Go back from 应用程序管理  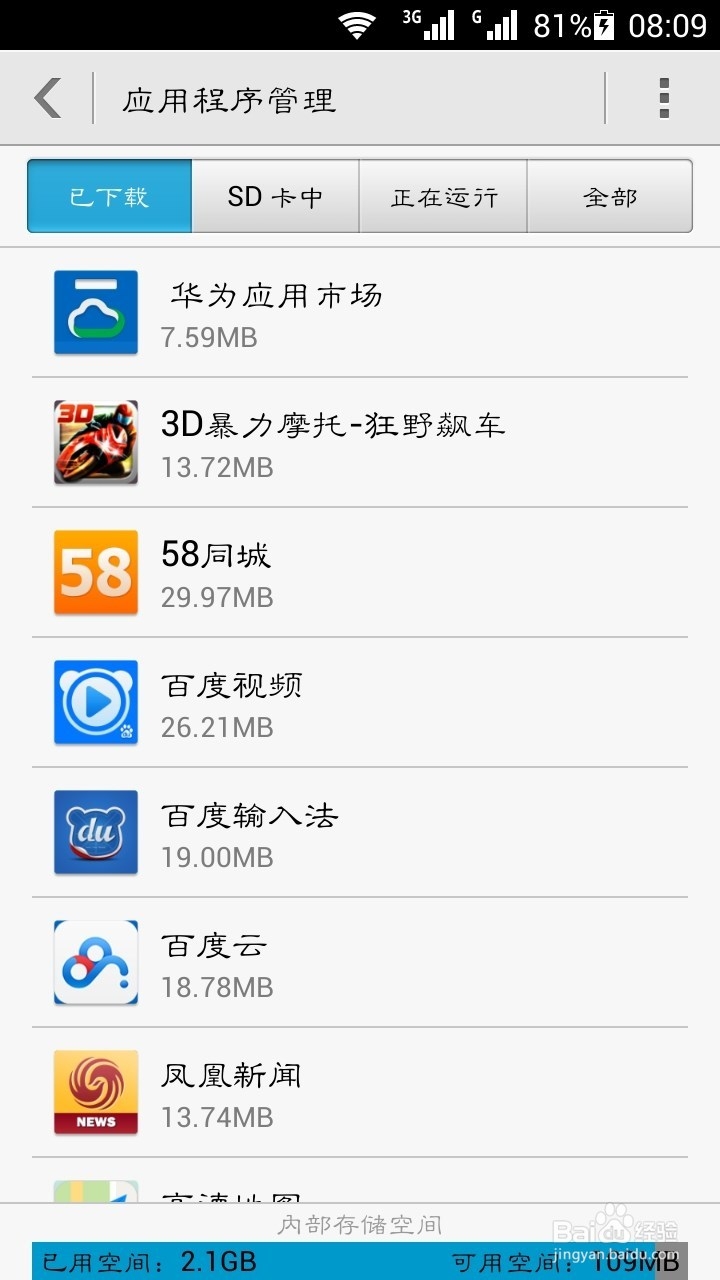click(48, 99)
